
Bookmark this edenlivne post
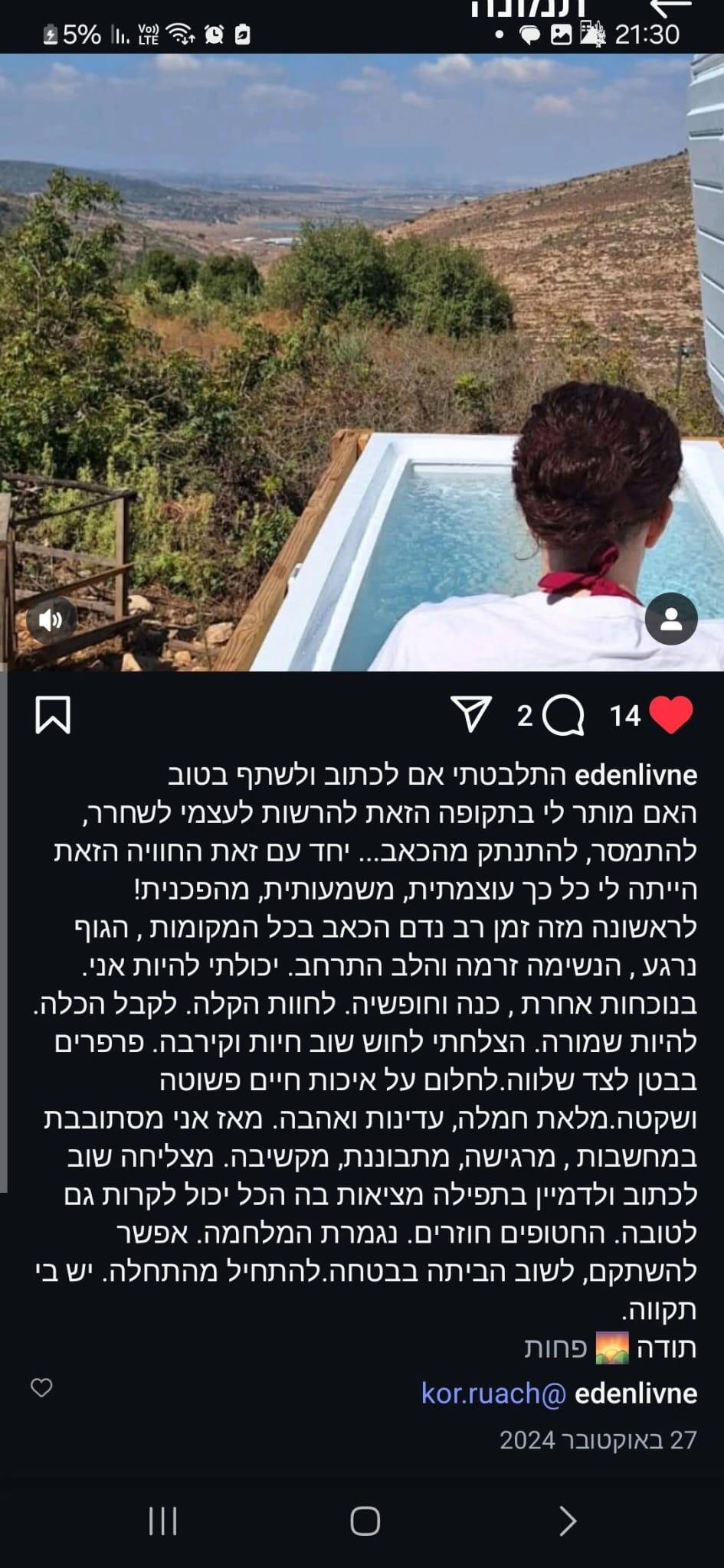[x=53, y=715]
